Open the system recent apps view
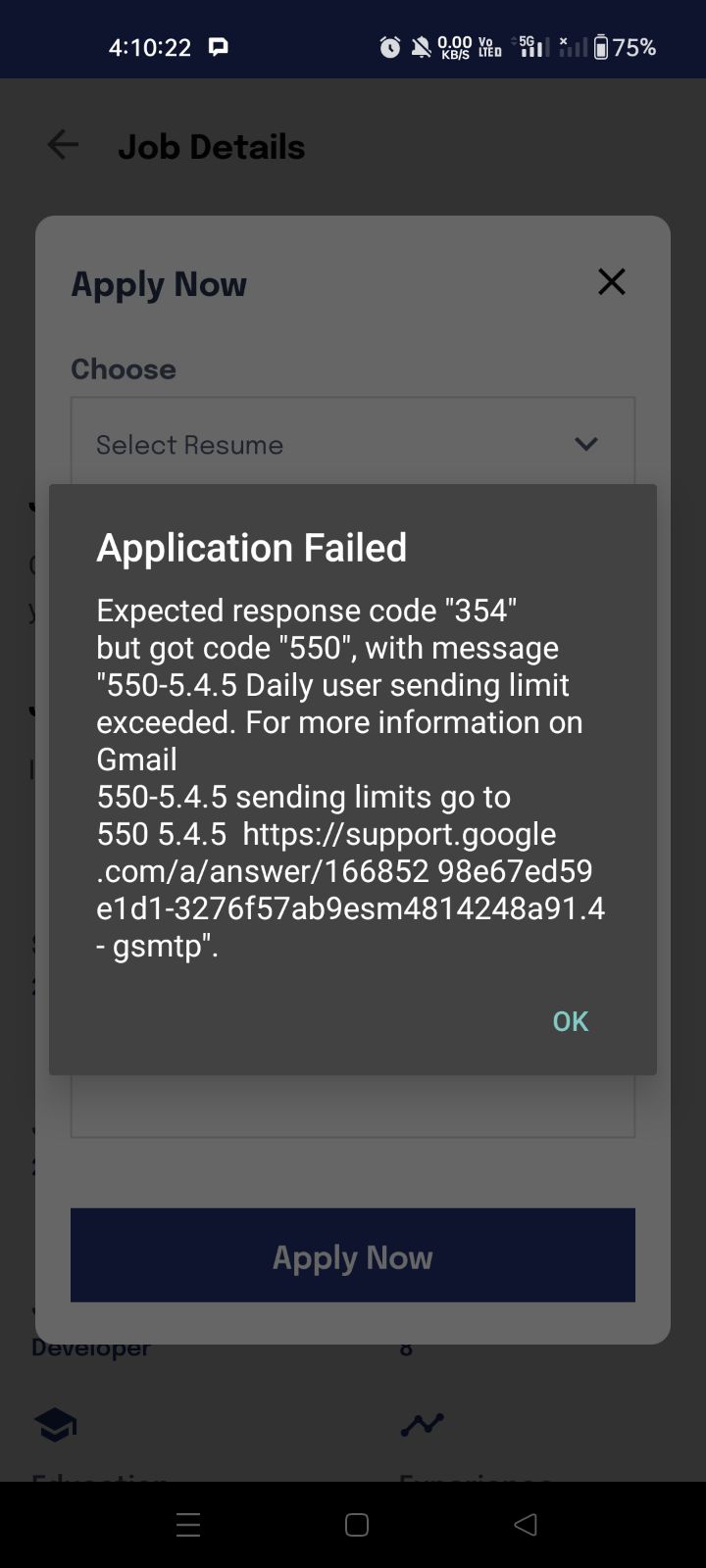 coord(188,1525)
